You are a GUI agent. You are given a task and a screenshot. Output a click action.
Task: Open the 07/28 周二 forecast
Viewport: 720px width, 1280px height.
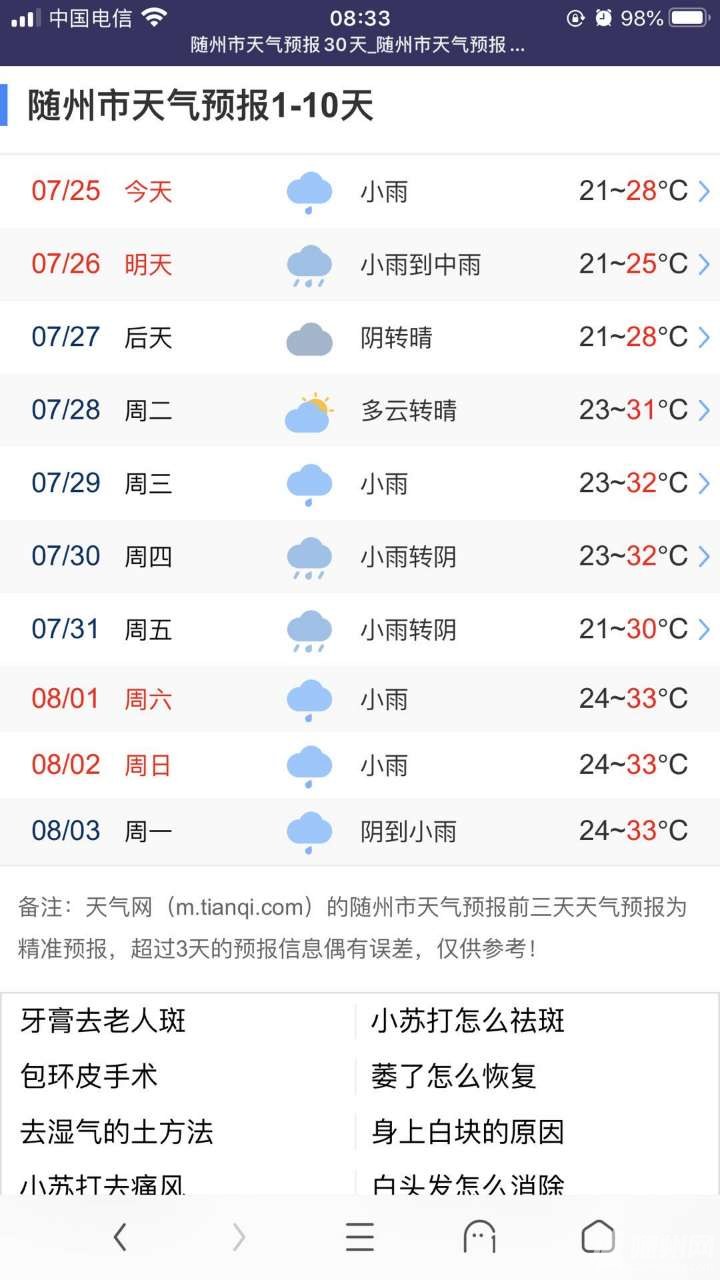(360, 410)
